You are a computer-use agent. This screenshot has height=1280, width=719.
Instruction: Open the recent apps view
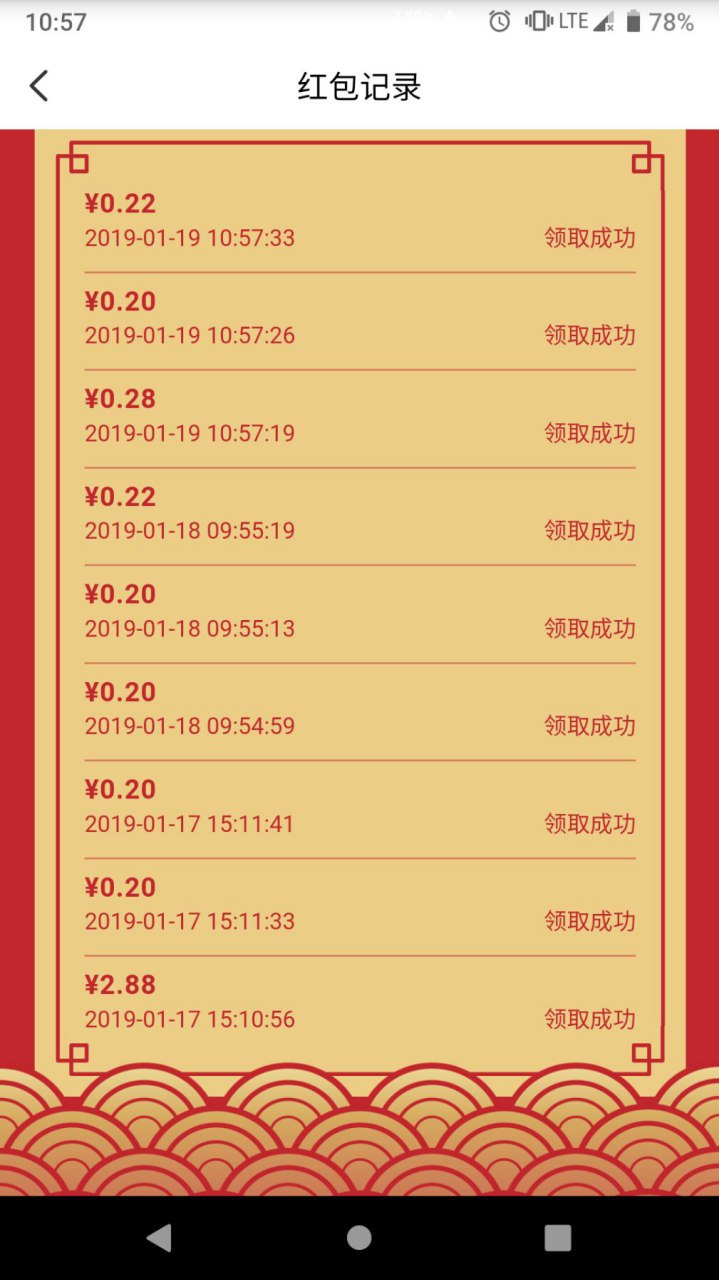pos(558,1238)
